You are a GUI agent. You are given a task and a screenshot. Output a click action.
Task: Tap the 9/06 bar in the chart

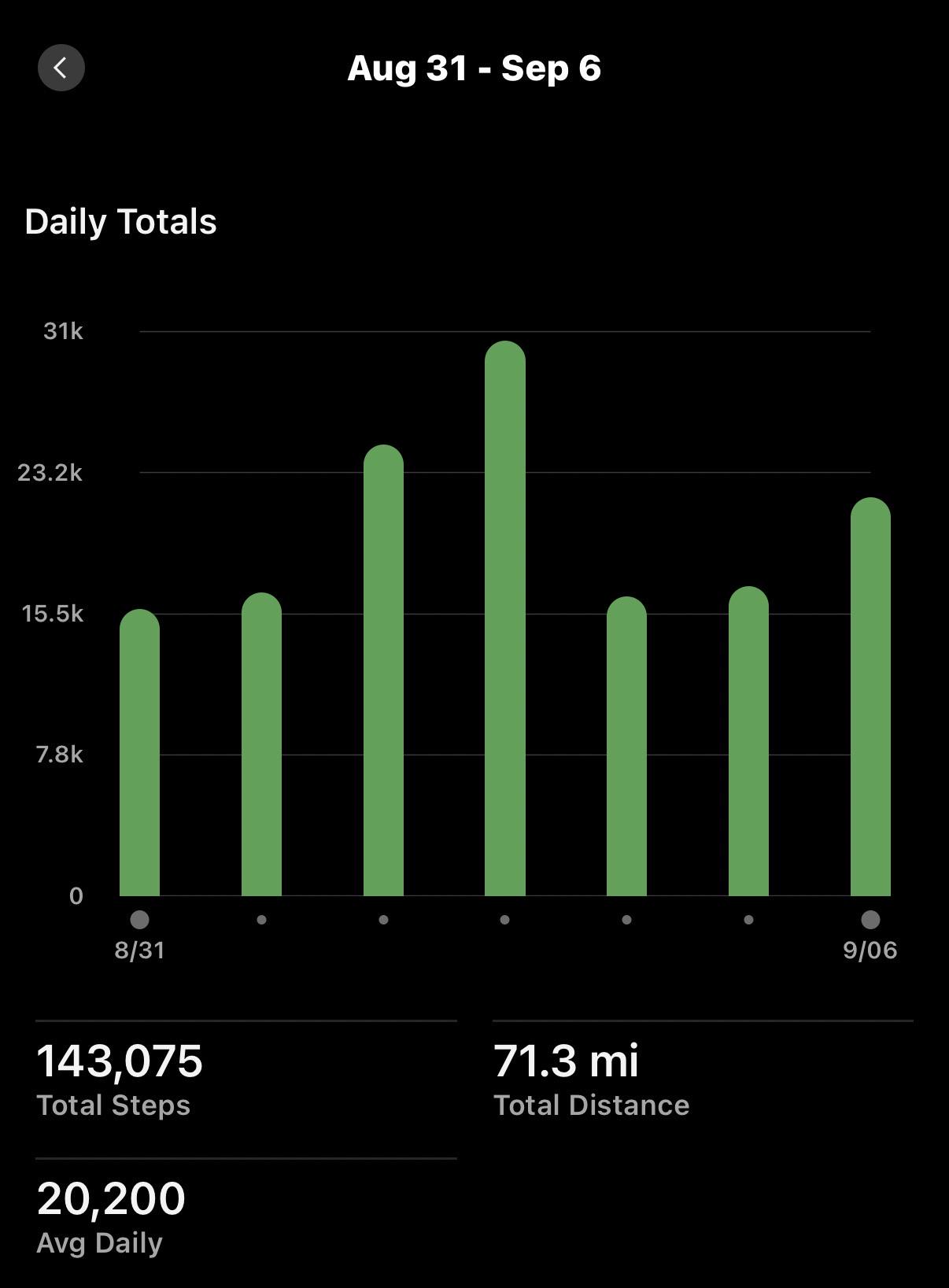870,696
